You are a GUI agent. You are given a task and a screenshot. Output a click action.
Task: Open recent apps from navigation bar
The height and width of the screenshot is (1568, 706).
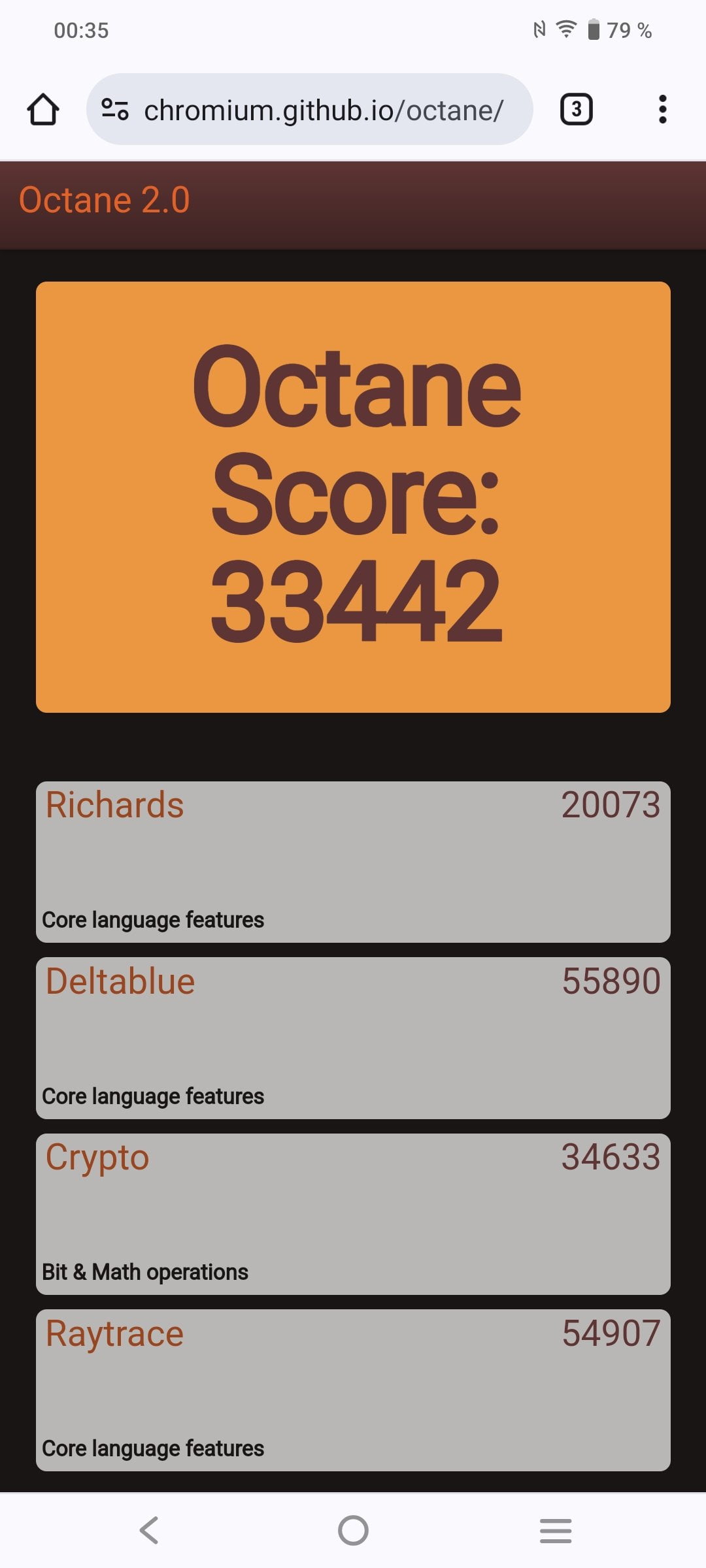[556, 1530]
